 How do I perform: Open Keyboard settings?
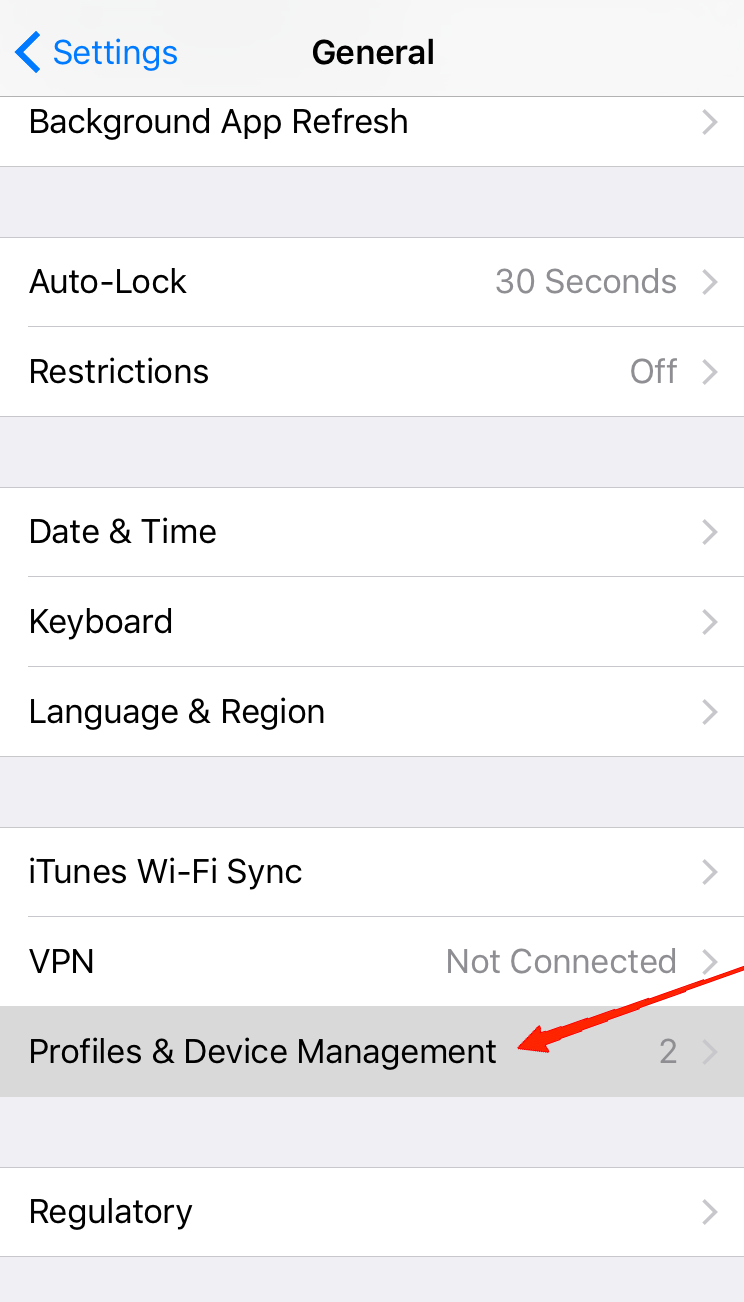(x=370, y=622)
